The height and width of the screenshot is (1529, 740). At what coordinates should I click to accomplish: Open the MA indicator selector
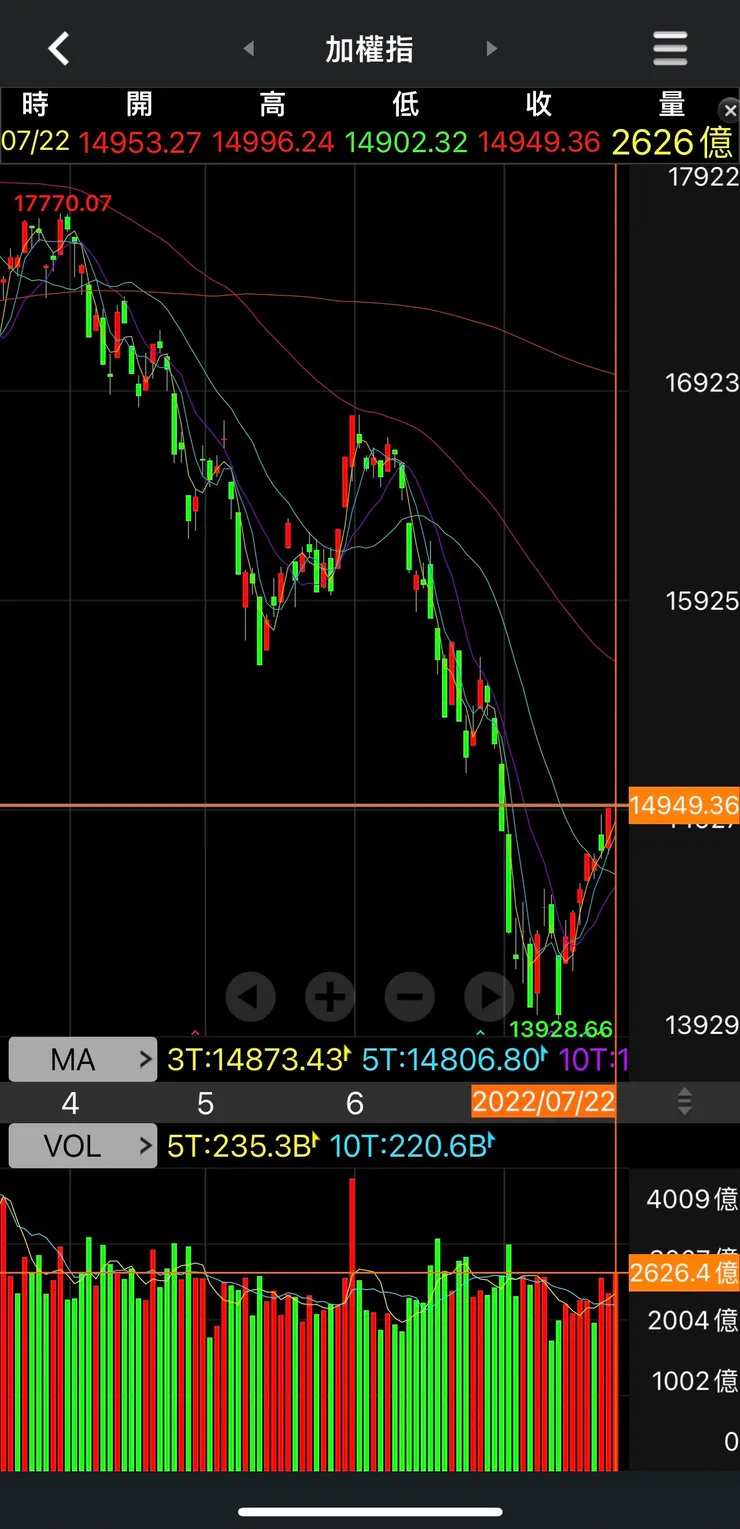(x=82, y=1059)
